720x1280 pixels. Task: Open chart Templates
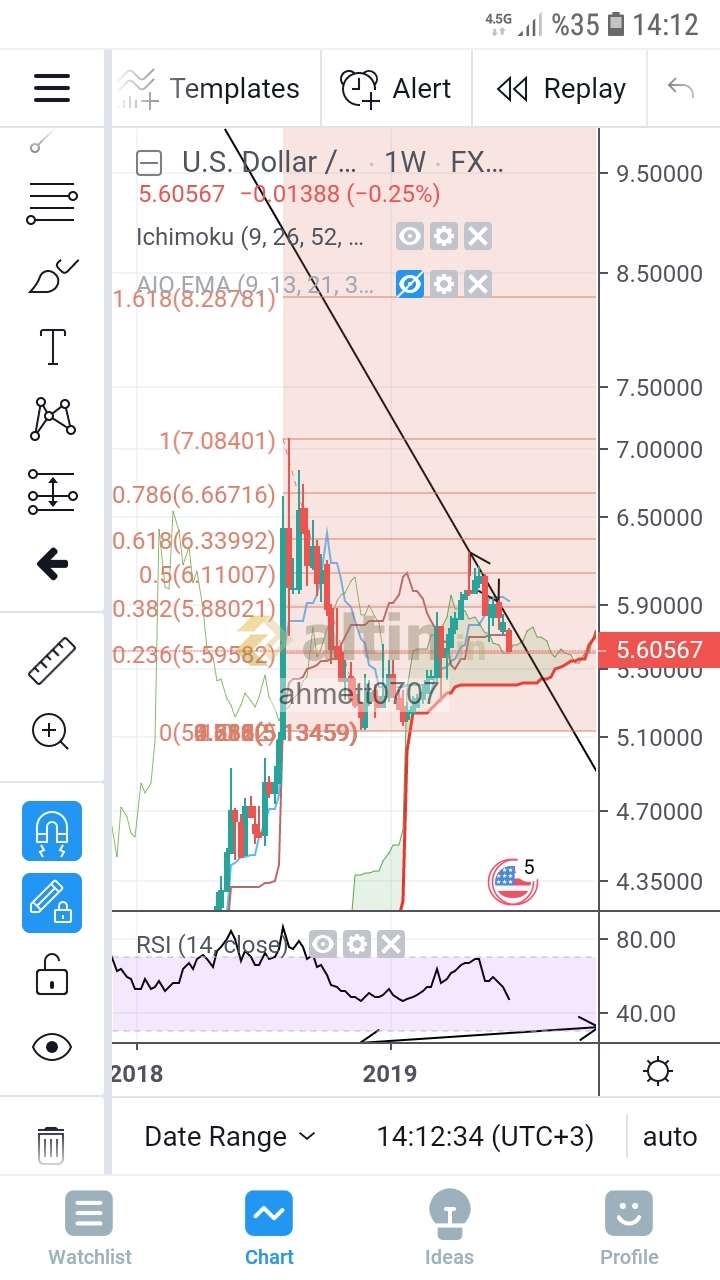click(209, 88)
